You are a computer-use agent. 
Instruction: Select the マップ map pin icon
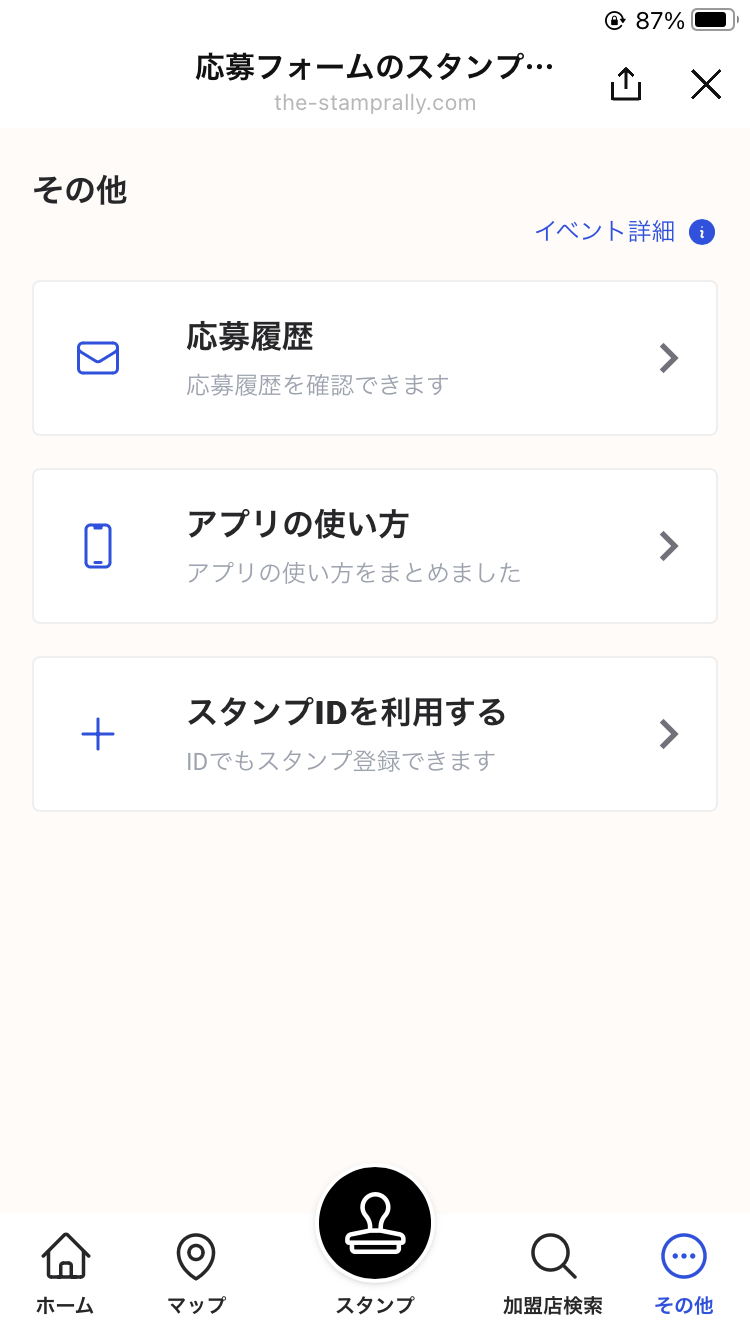click(x=197, y=1260)
